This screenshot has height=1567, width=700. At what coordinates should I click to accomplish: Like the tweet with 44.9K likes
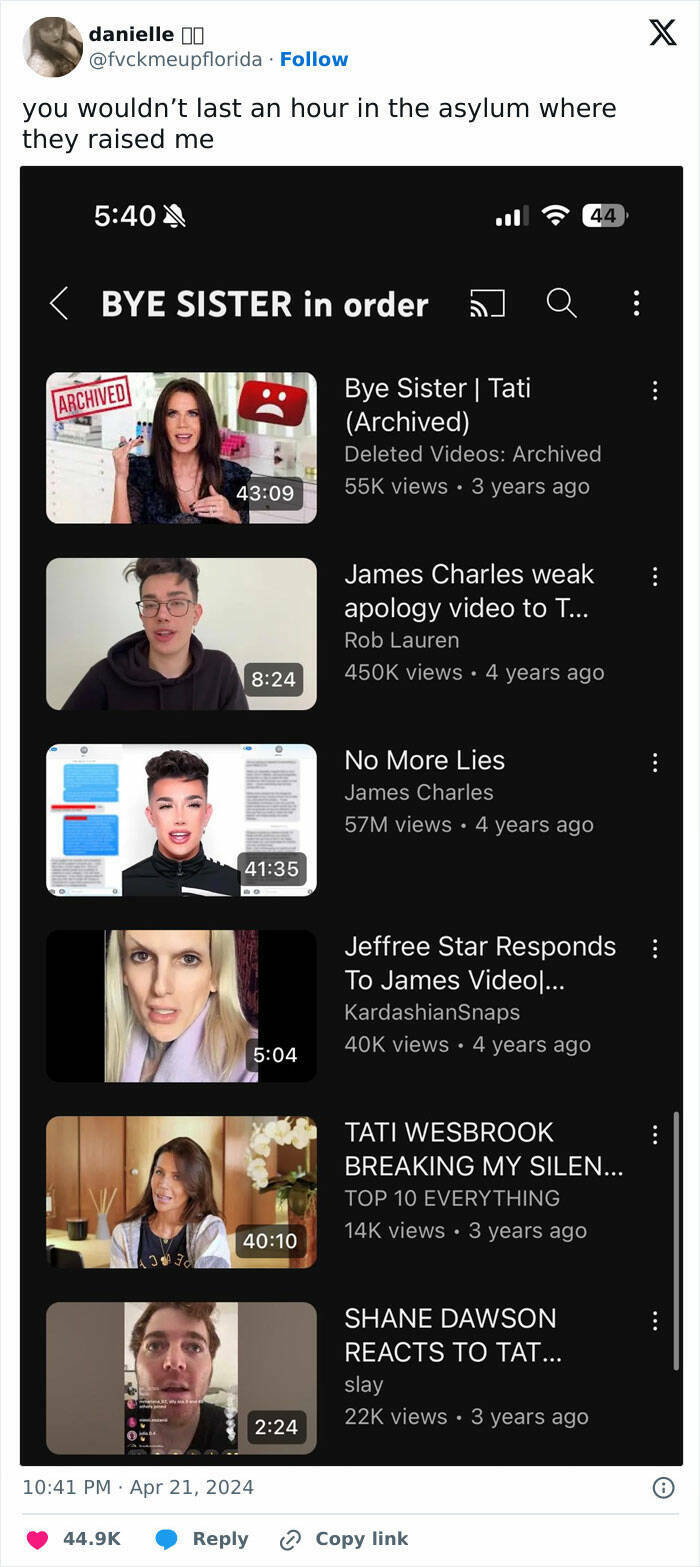pos(38,1539)
